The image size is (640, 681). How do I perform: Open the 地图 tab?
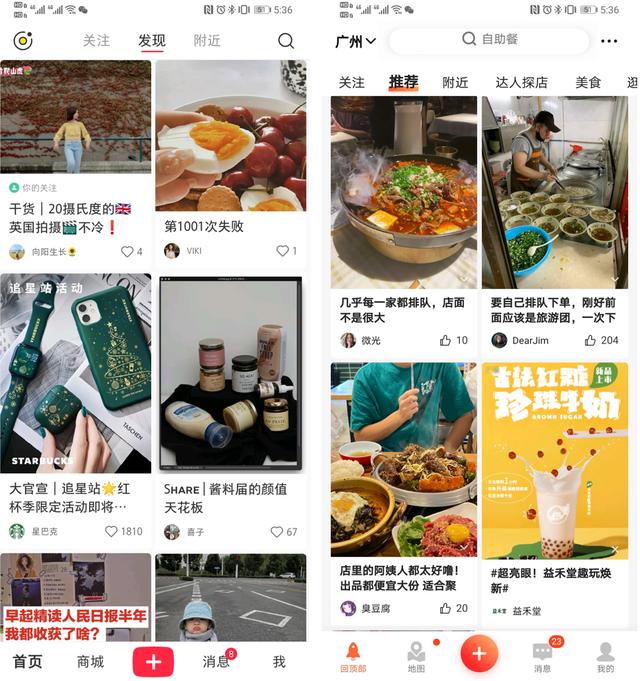[417, 656]
